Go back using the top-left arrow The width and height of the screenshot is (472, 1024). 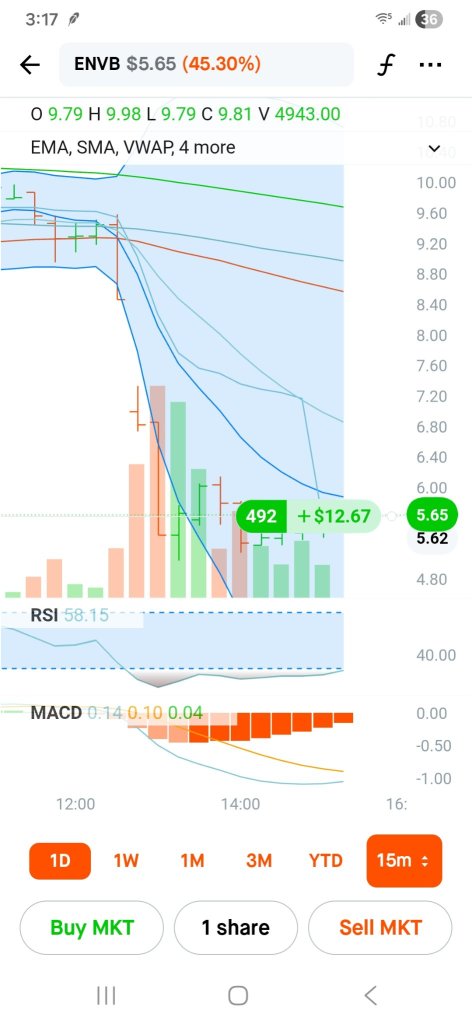[x=29, y=64]
